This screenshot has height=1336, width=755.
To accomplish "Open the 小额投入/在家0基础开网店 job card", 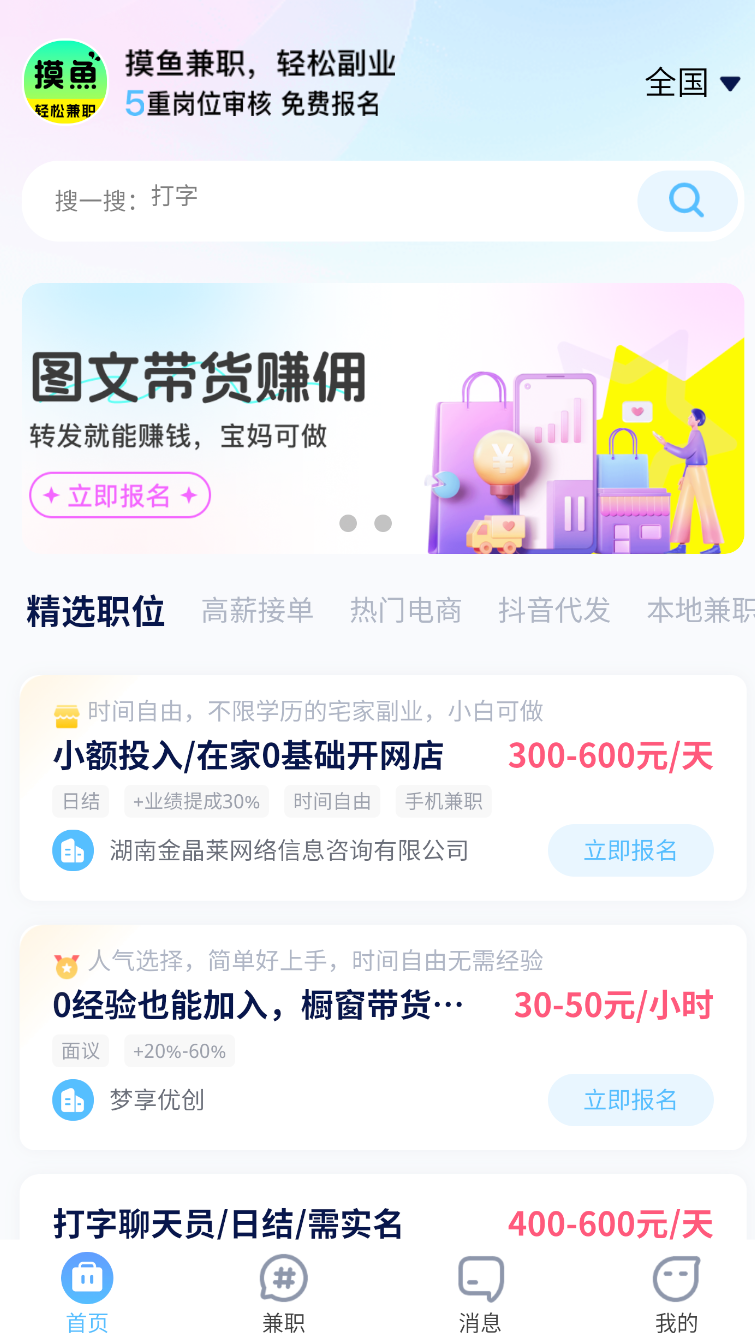I will coord(247,756).
